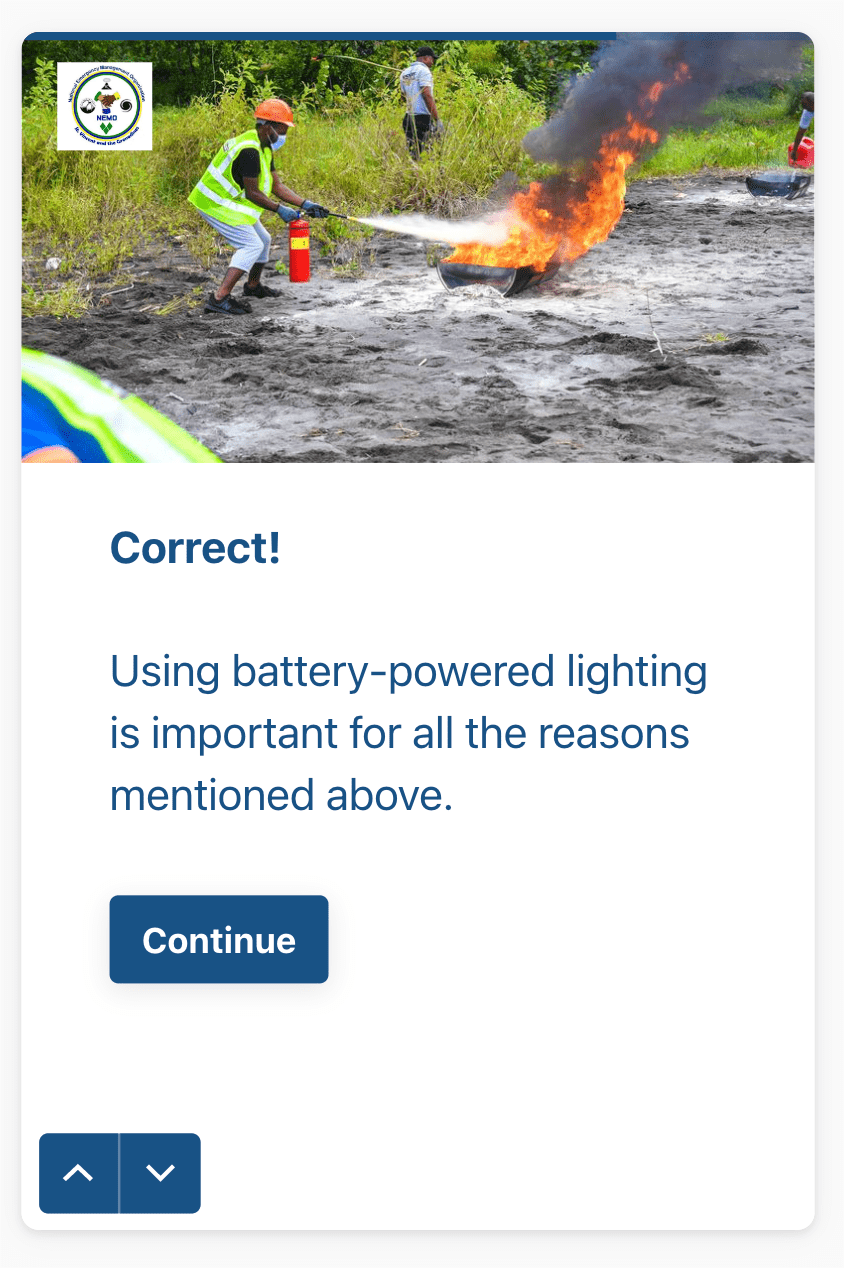The width and height of the screenshot is (844, 1268).
Task: Go to the previous card with up arrow
Action: (x=78, y=1173)
